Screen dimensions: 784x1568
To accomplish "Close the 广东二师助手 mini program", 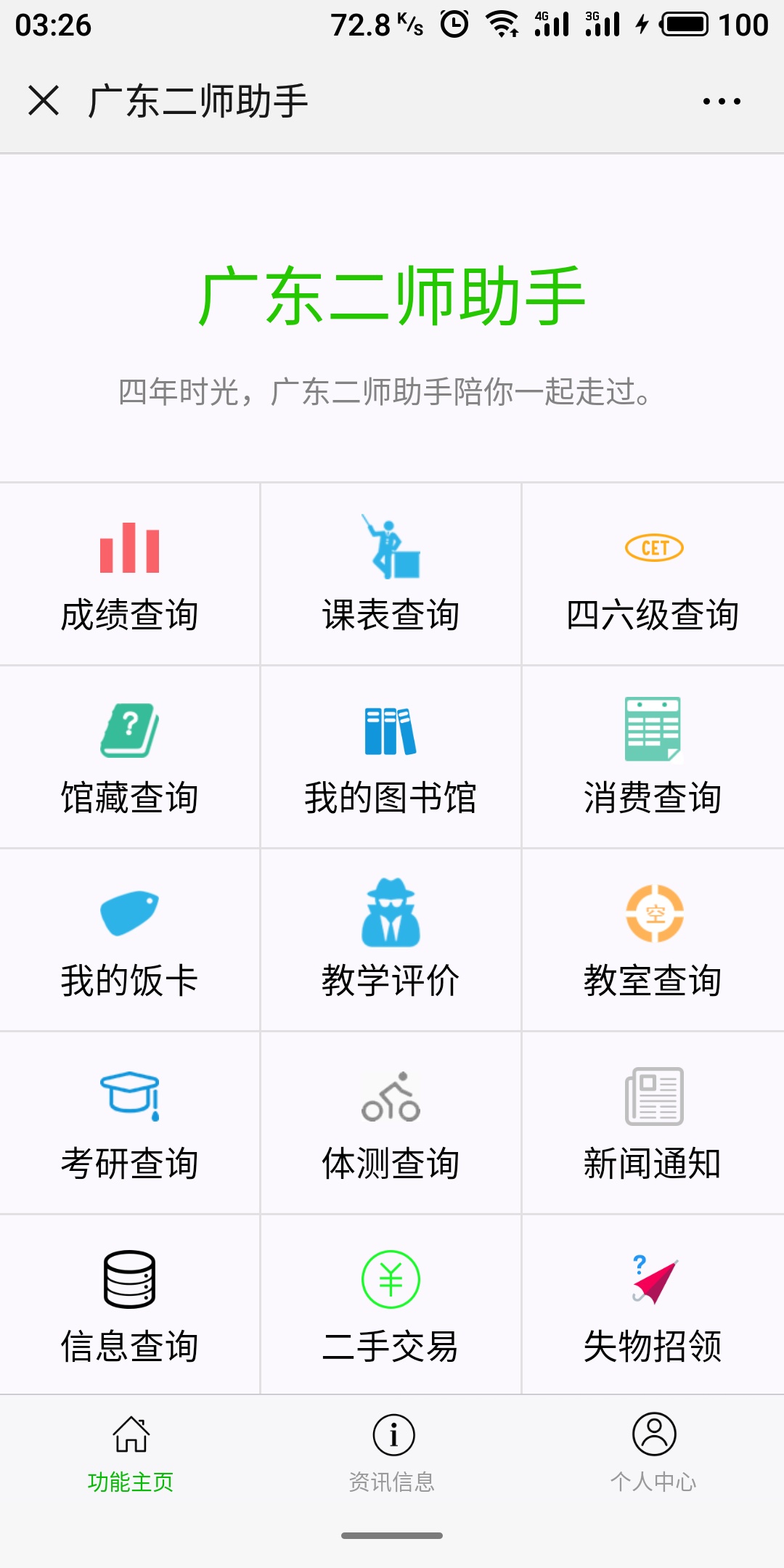I will [x=44, y=100].
